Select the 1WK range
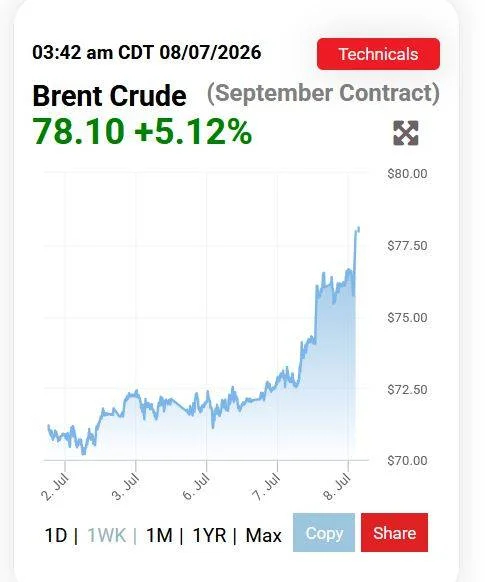 (x=106, y=535)
